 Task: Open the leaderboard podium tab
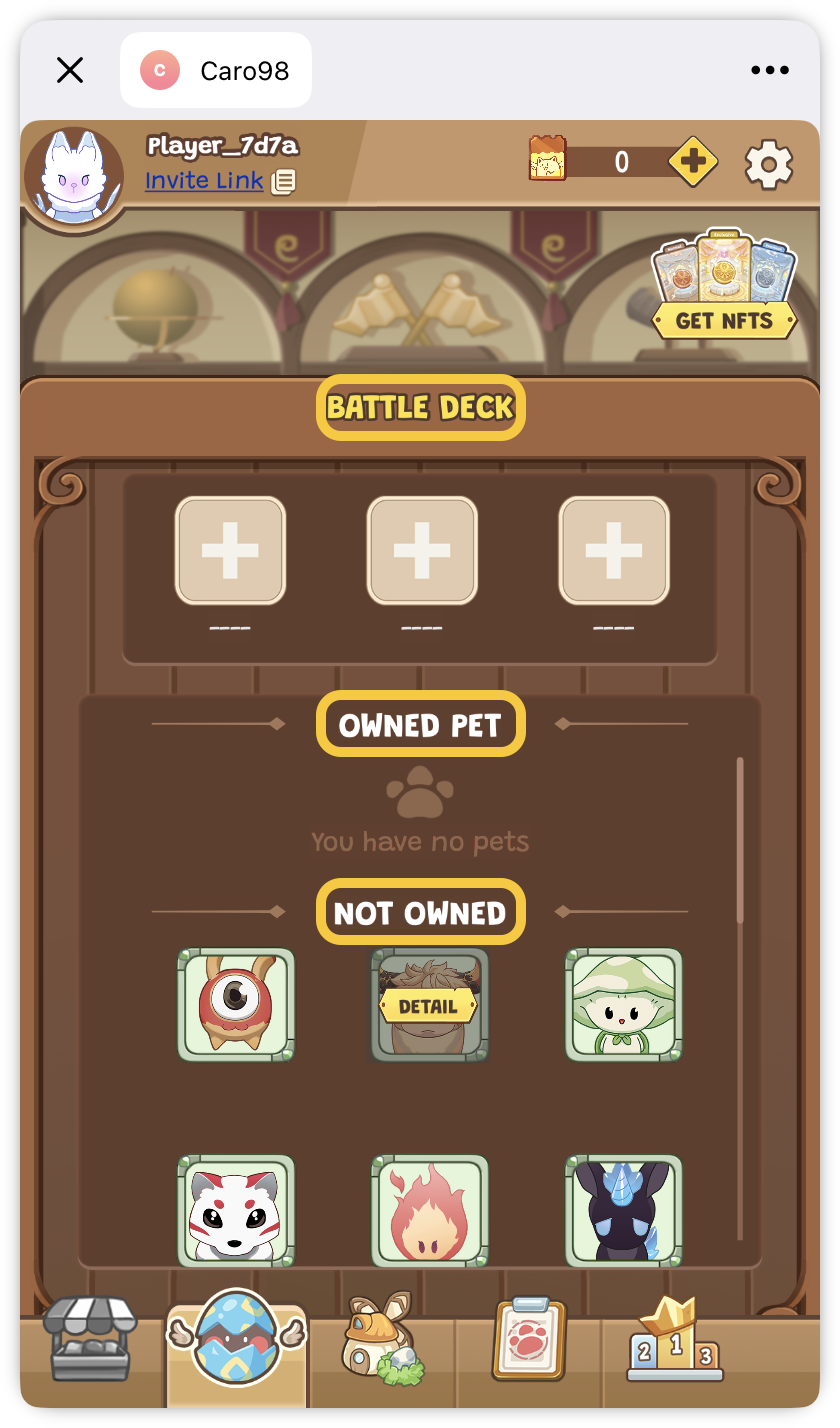tap(675, 1342)
